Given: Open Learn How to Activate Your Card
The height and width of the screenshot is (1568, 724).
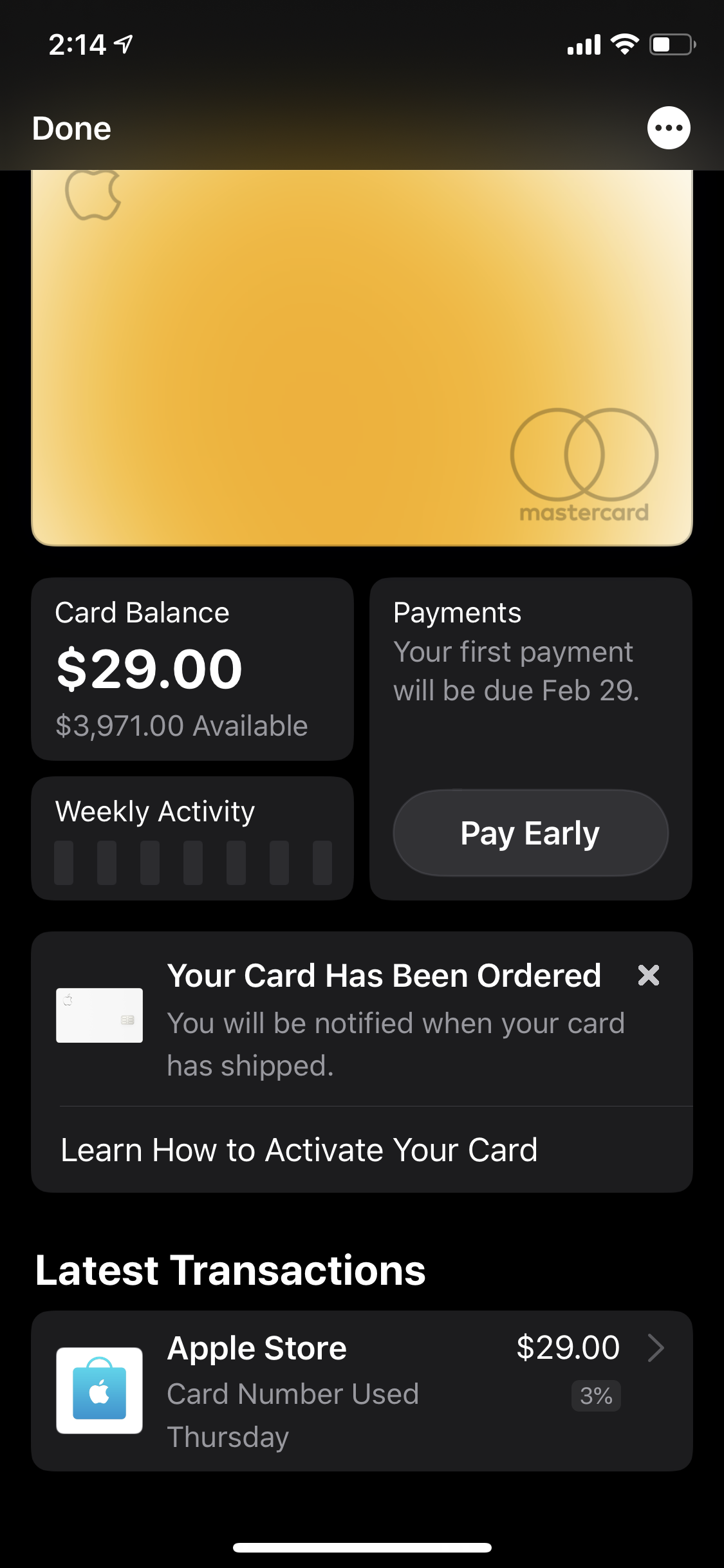Looking at the screenshot, I should pyautogui.click(x=299, y=1150).
